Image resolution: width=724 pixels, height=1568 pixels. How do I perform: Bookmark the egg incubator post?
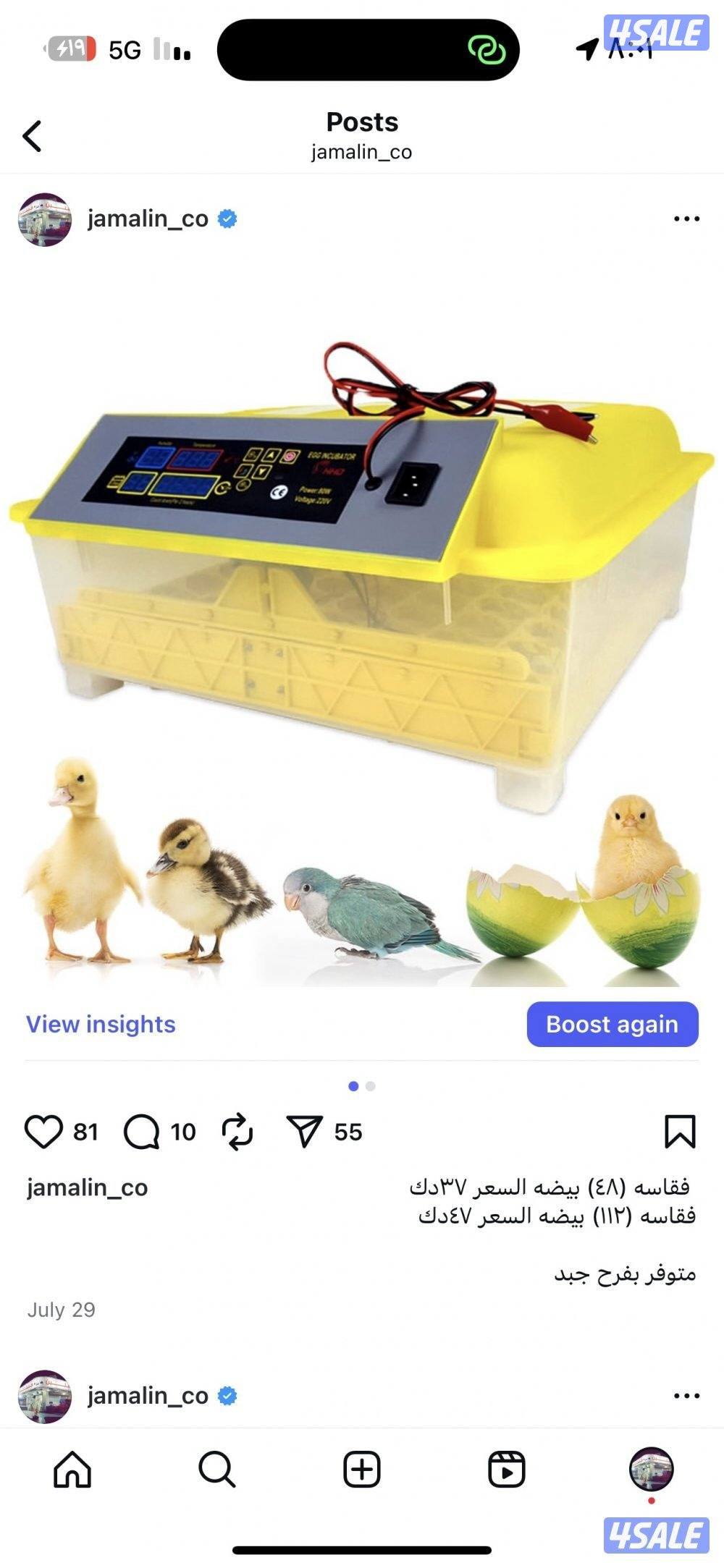click(x=680, y=1132)
